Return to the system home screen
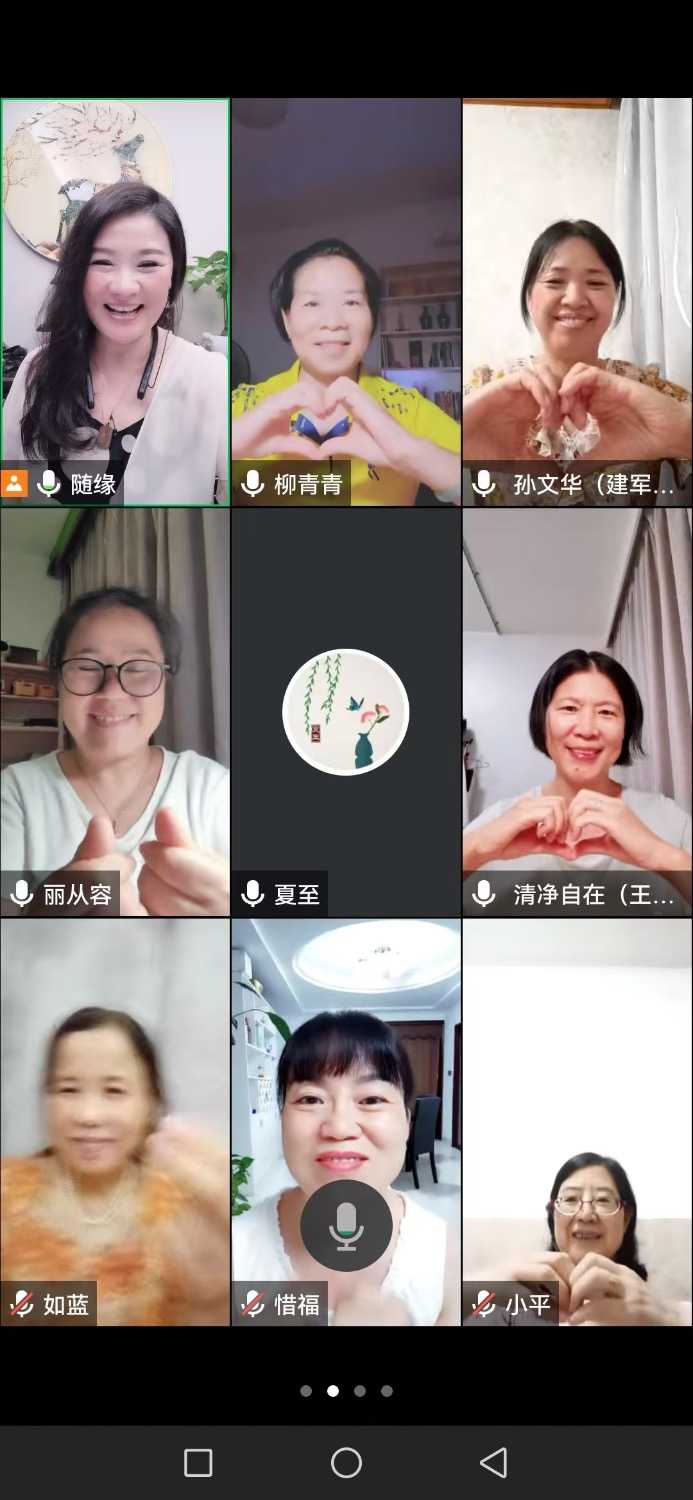The width and height of the screenshot is (693, 1500). (x=346, y=1463)
